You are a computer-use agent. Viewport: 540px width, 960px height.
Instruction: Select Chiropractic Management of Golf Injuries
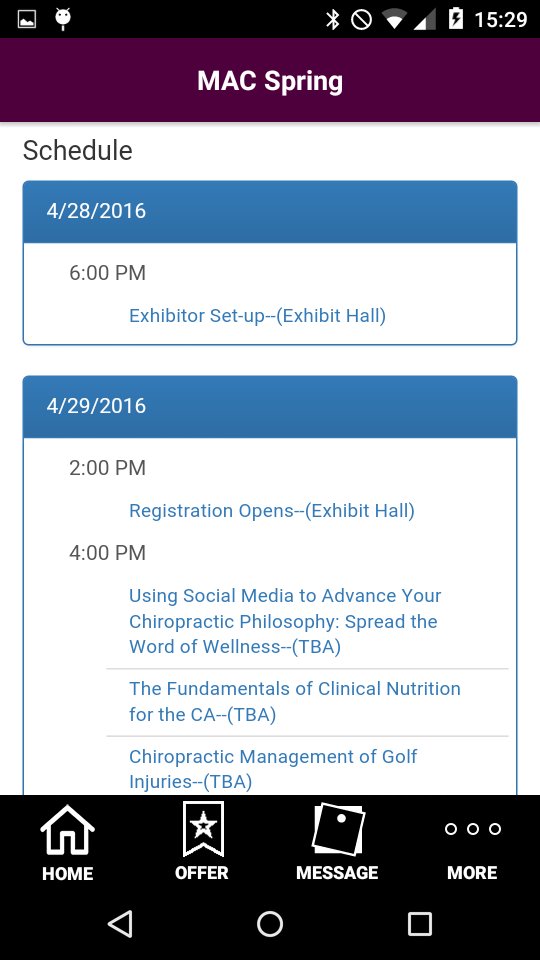coord(273,769)
